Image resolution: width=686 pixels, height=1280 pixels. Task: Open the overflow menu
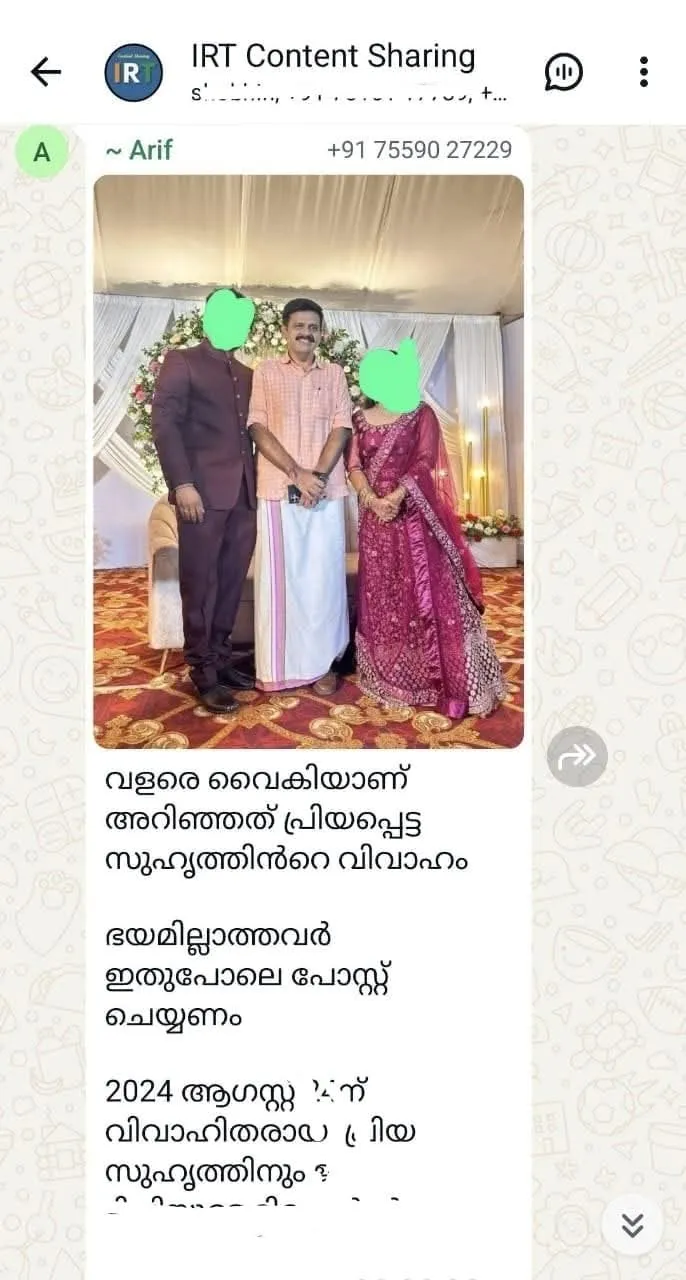643,71
